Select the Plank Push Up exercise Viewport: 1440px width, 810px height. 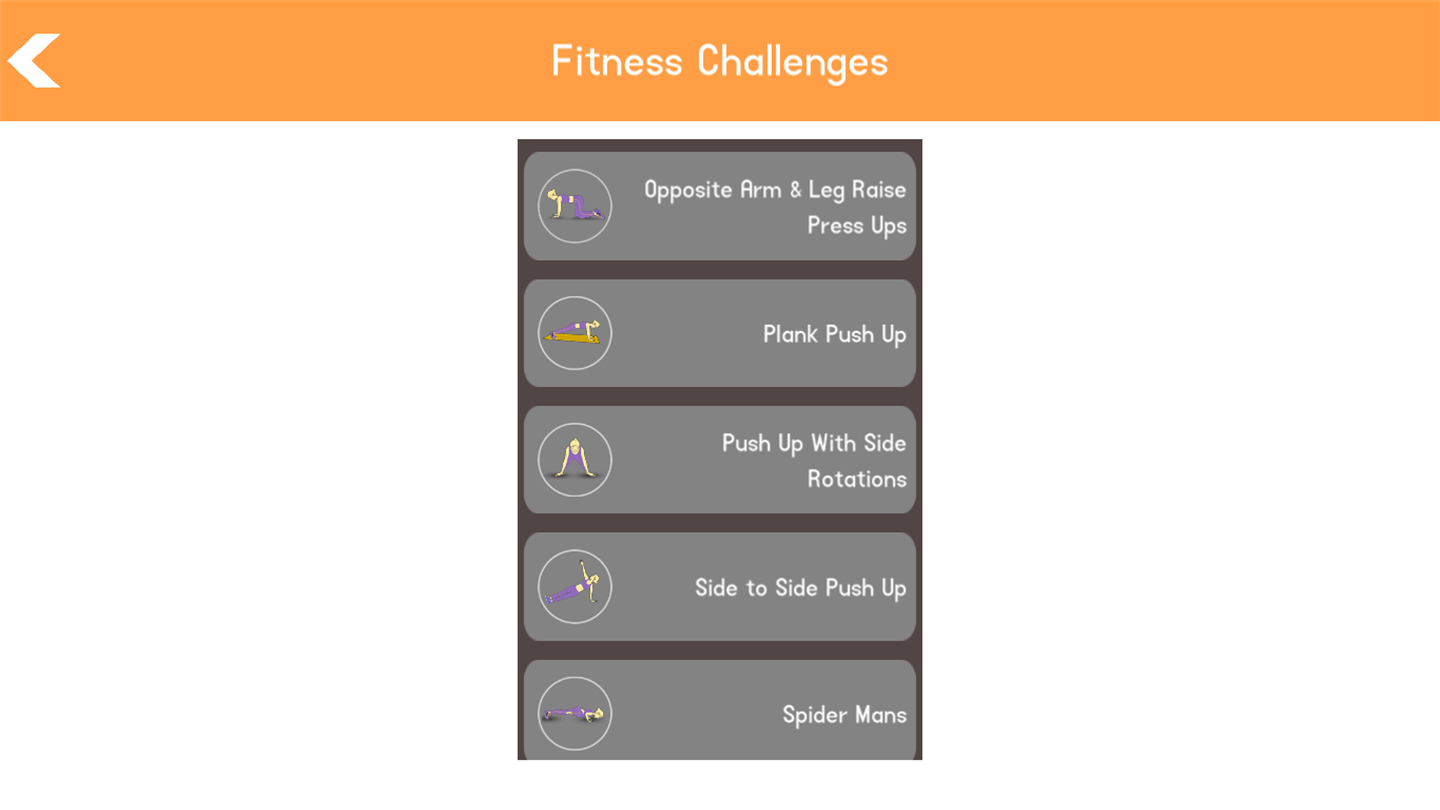pos(719,333)
